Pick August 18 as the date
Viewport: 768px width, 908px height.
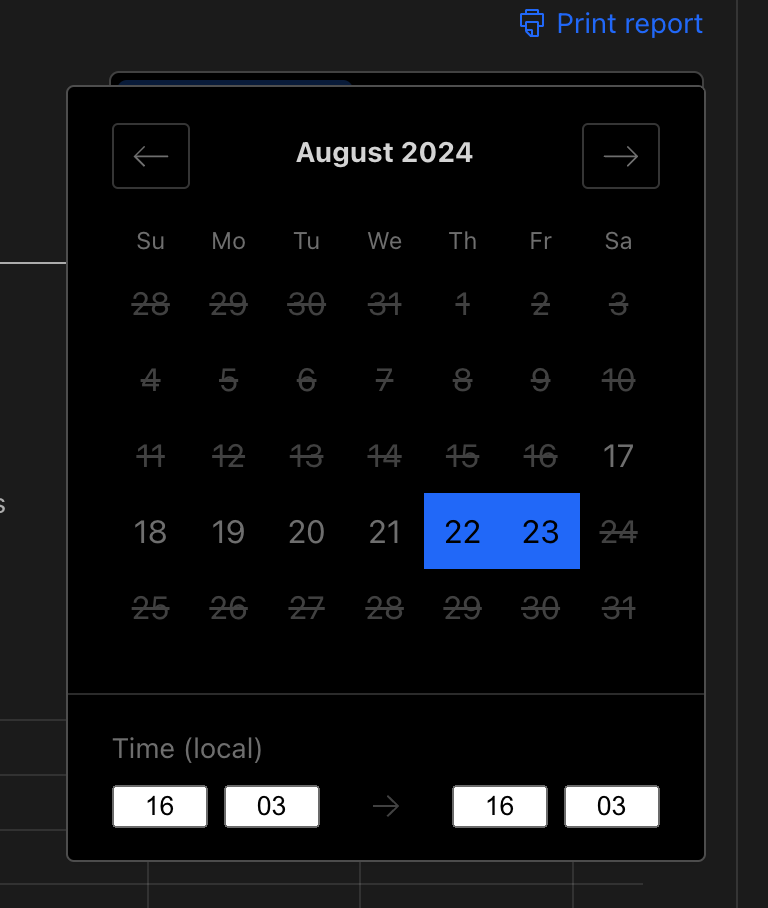point(150,532)
